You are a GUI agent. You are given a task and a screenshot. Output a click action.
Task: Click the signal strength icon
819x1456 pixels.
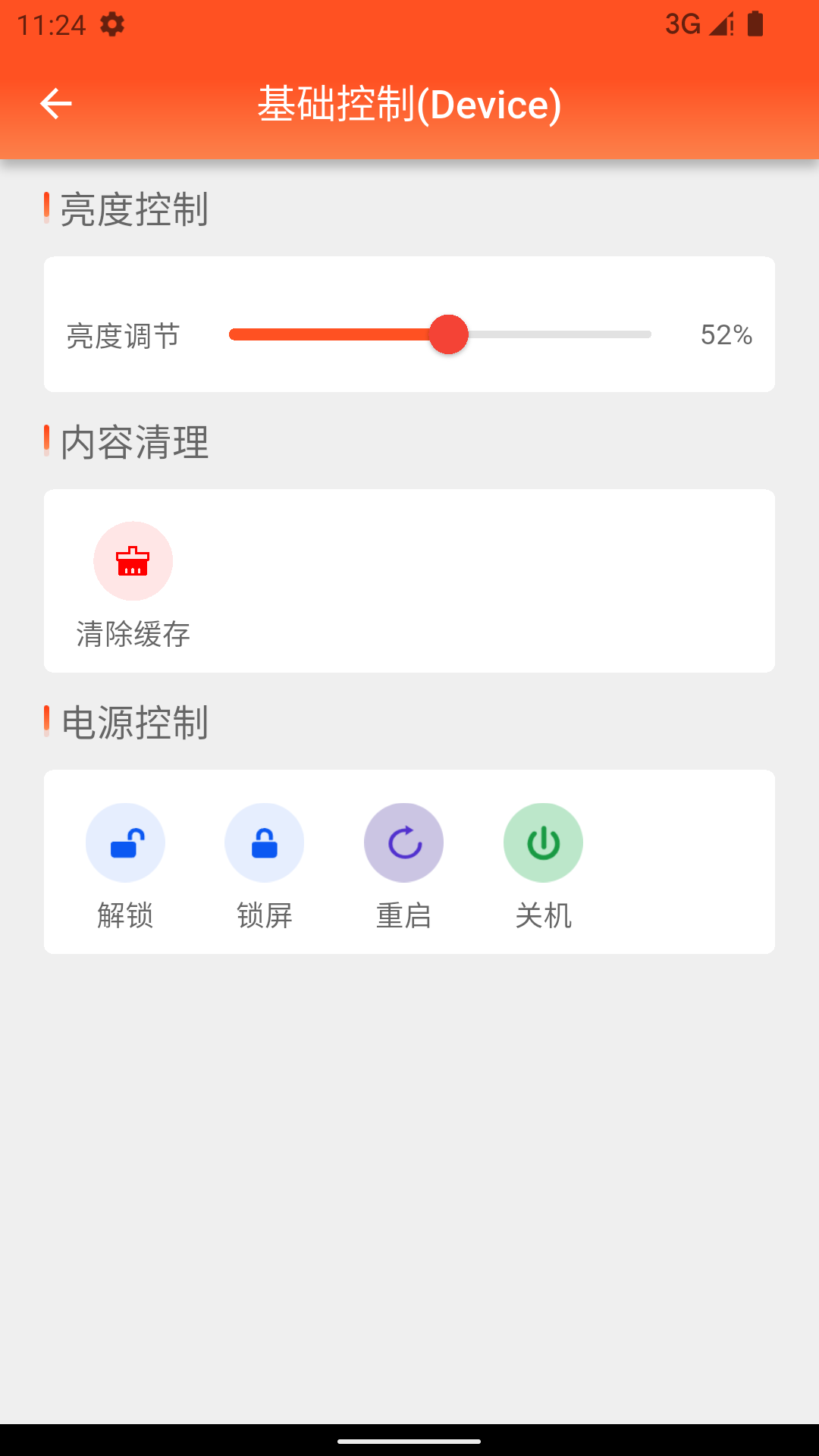[x=718, y=24]
